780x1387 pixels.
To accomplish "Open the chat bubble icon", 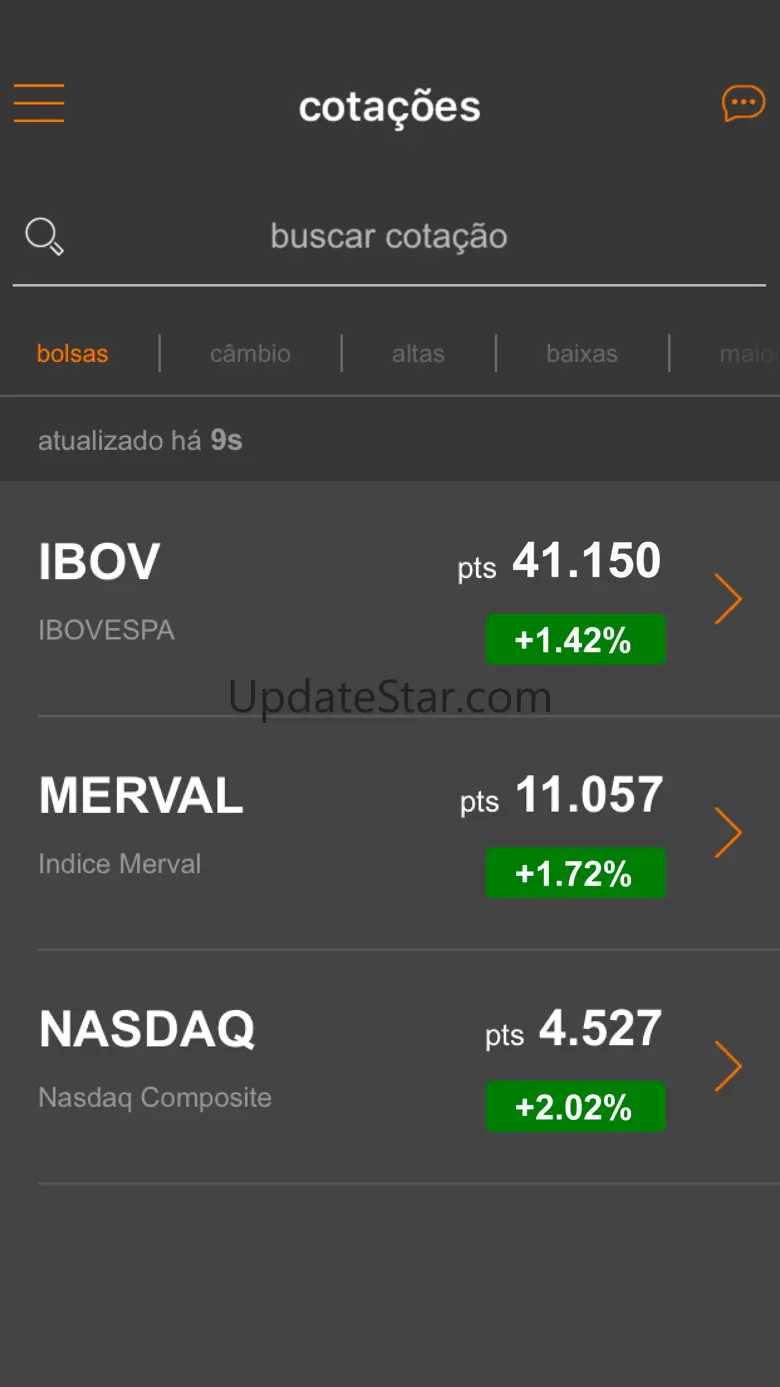I will [743, 103].
